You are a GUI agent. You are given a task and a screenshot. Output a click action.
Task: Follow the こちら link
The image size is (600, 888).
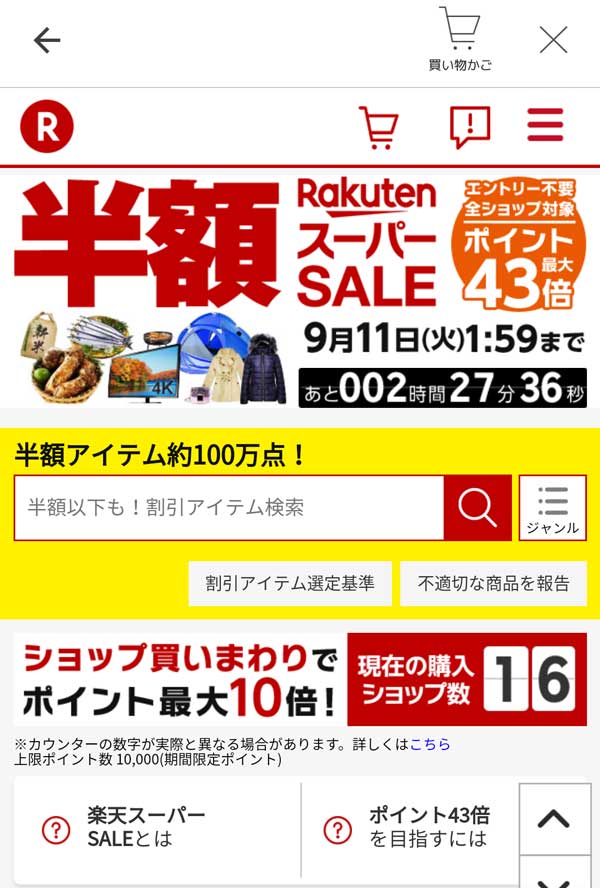click(430, 744)
